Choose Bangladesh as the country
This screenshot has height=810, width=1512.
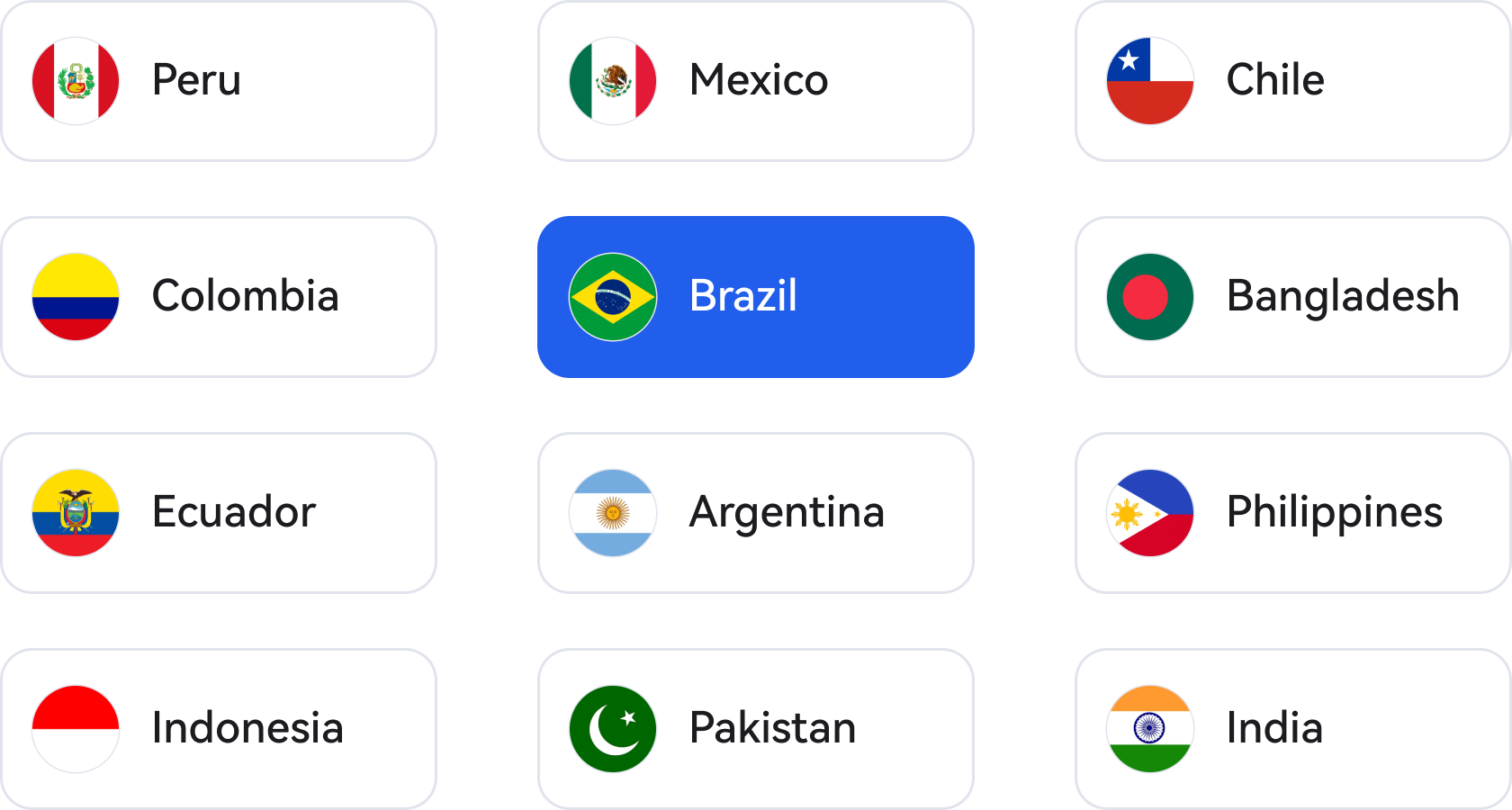point(1292,297)
